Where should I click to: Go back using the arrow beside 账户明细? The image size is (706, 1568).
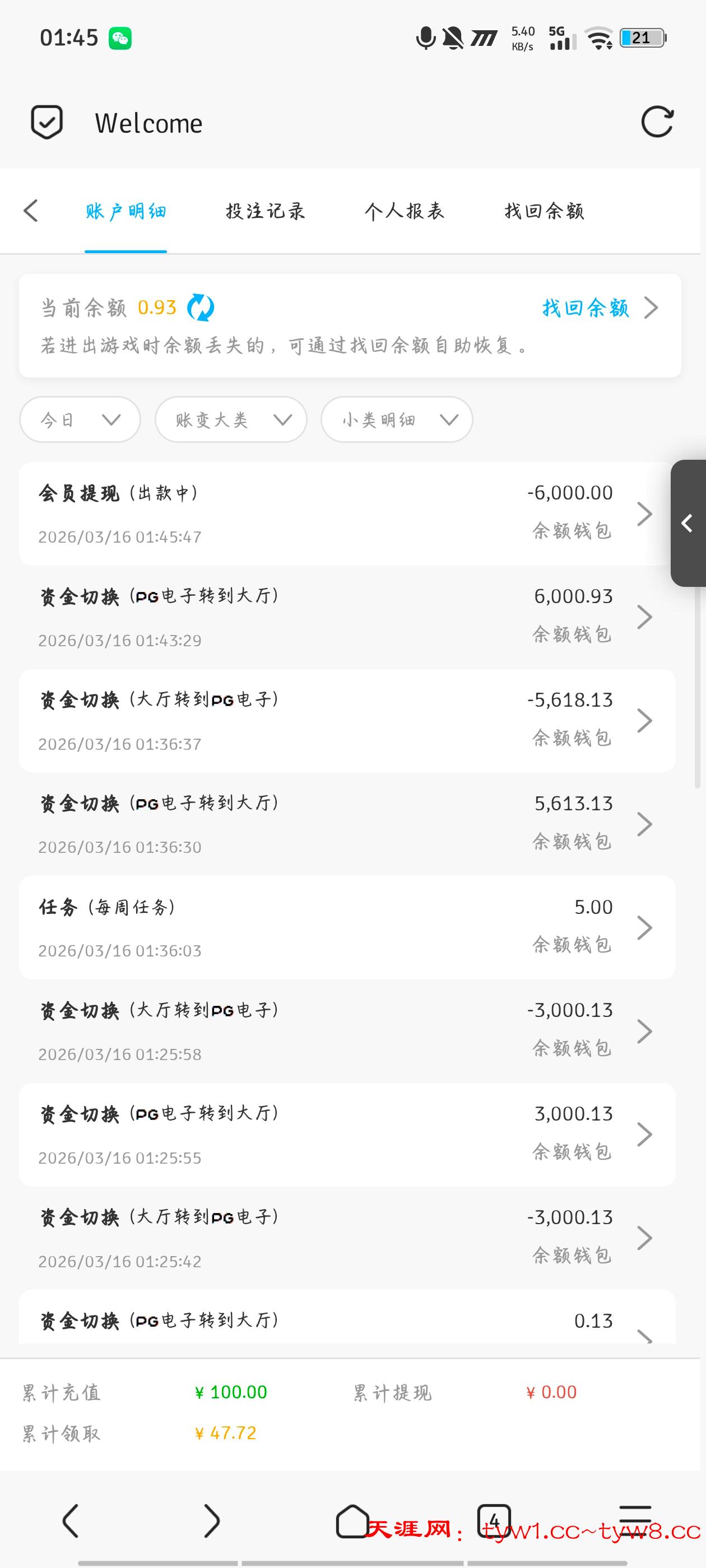(x=30, y=211)
